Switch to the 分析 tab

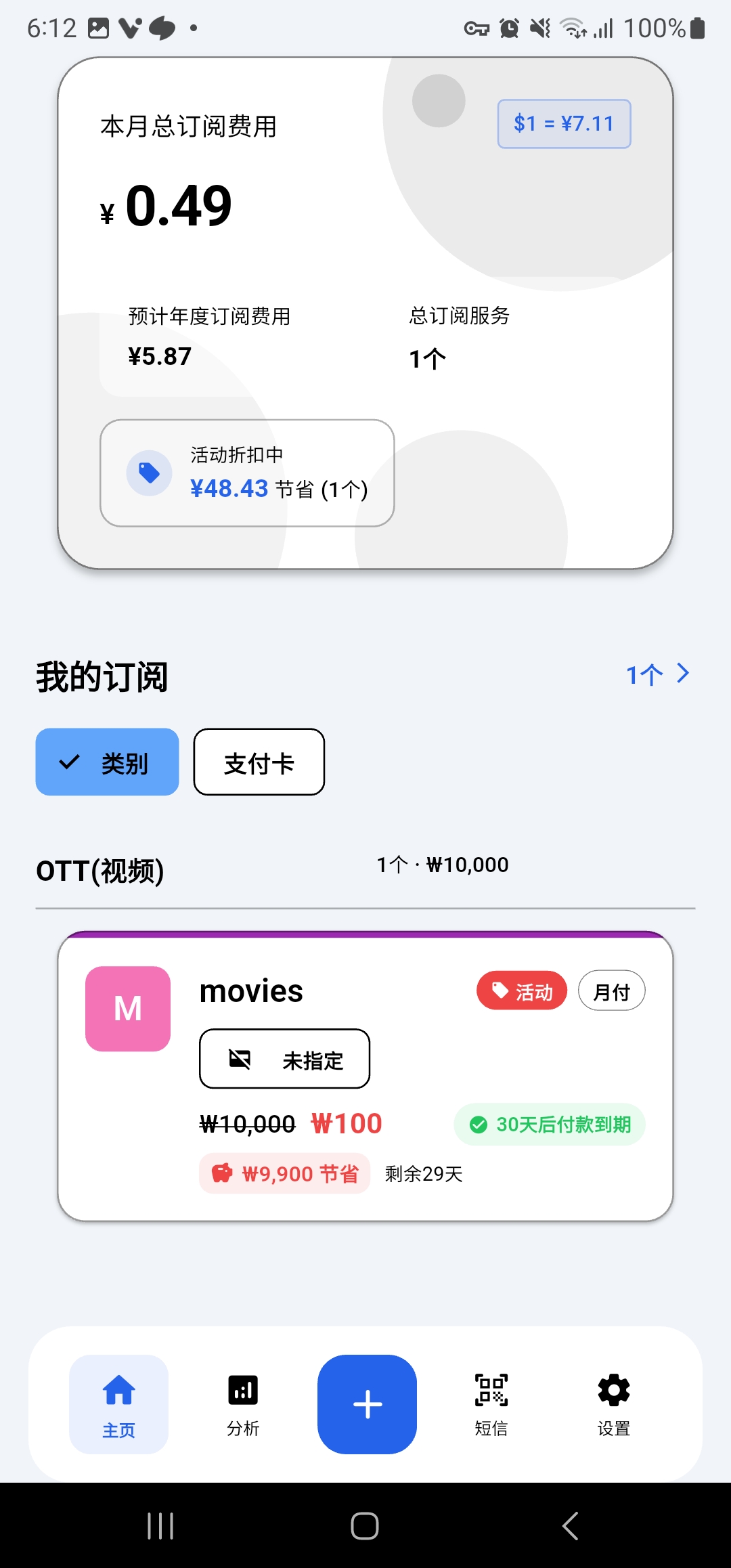243,1404
